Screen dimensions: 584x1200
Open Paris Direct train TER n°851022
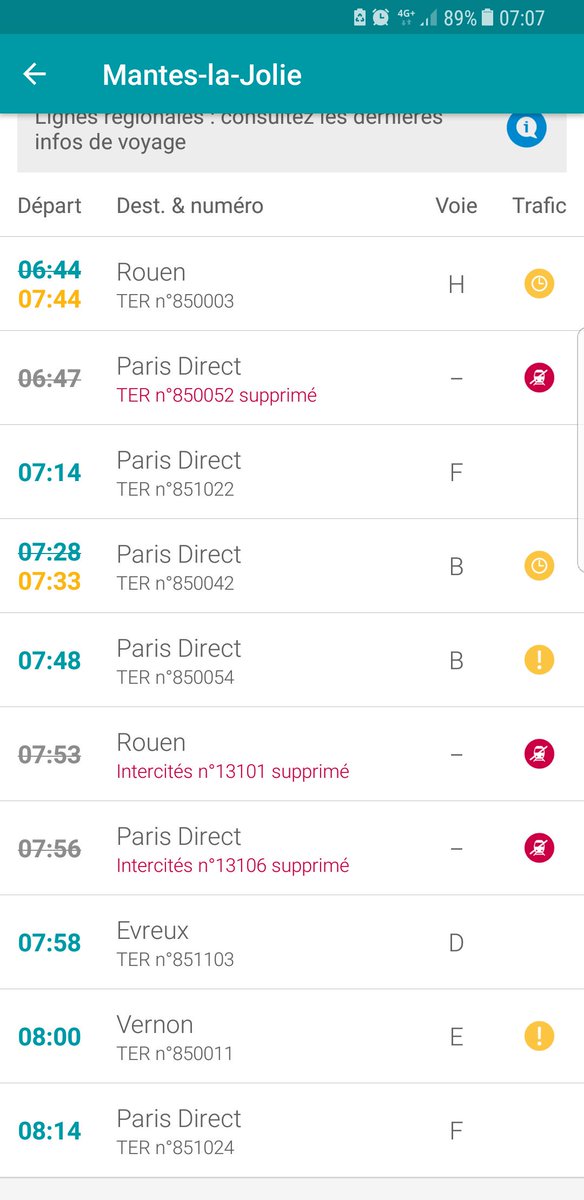tap(292, 472)
